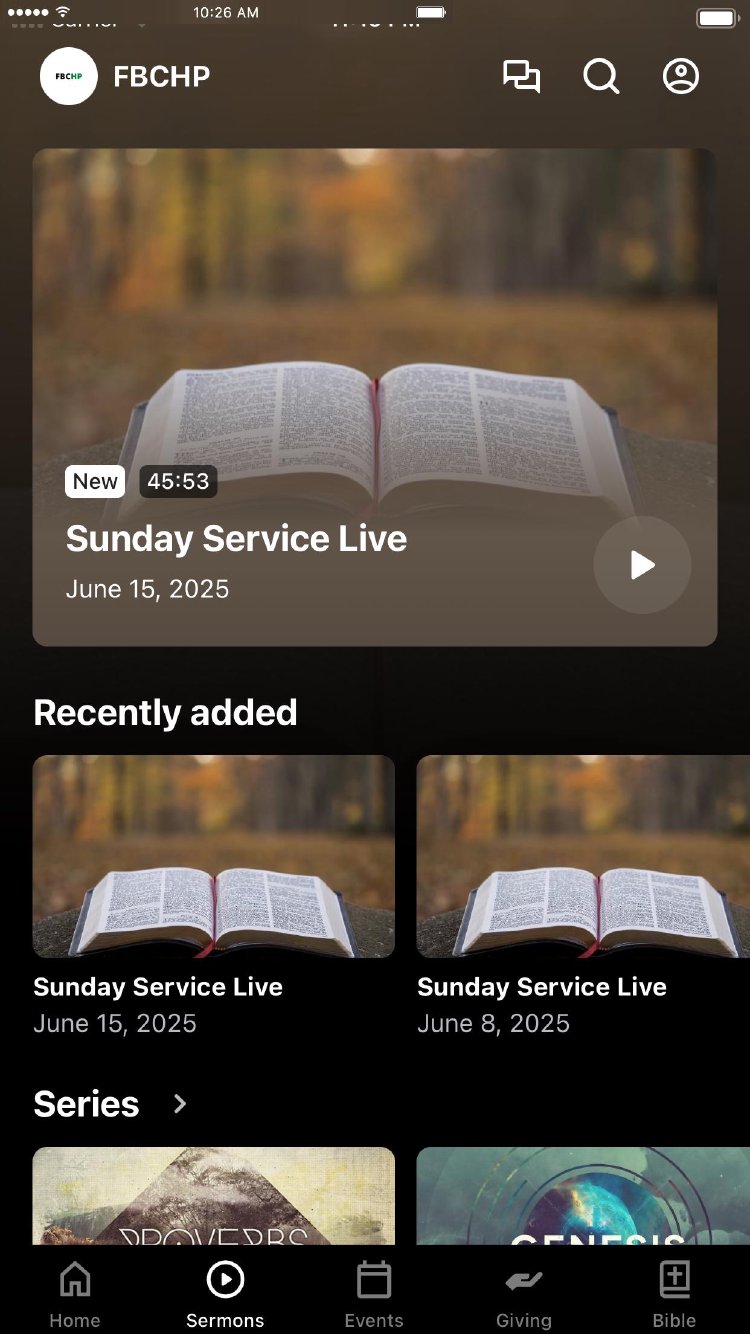Expand the Series section
The width and height of the screenshot is (750, 1334).
coord(180,1104)
